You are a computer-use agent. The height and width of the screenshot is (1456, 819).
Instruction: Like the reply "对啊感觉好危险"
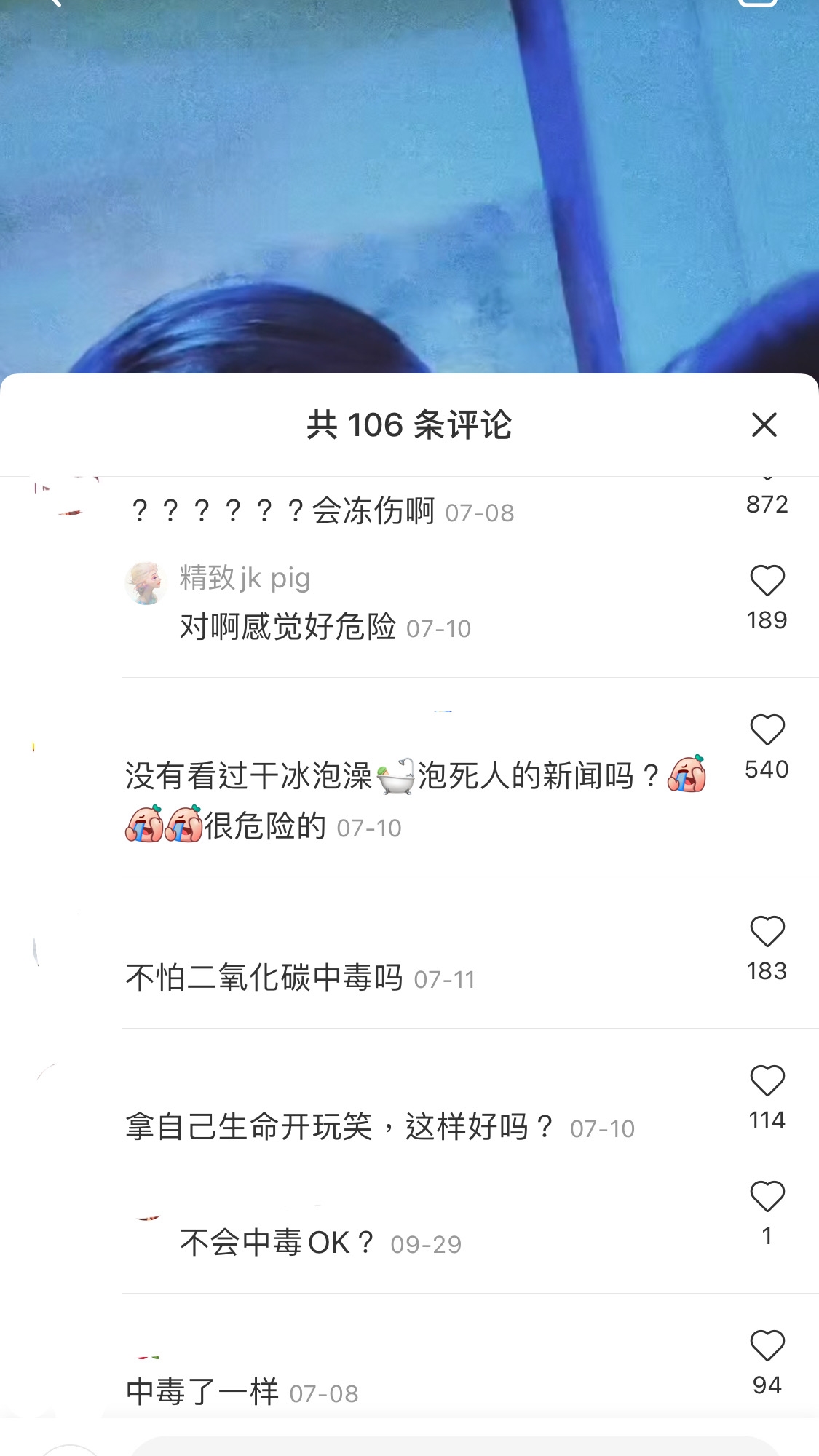point(767,582)
